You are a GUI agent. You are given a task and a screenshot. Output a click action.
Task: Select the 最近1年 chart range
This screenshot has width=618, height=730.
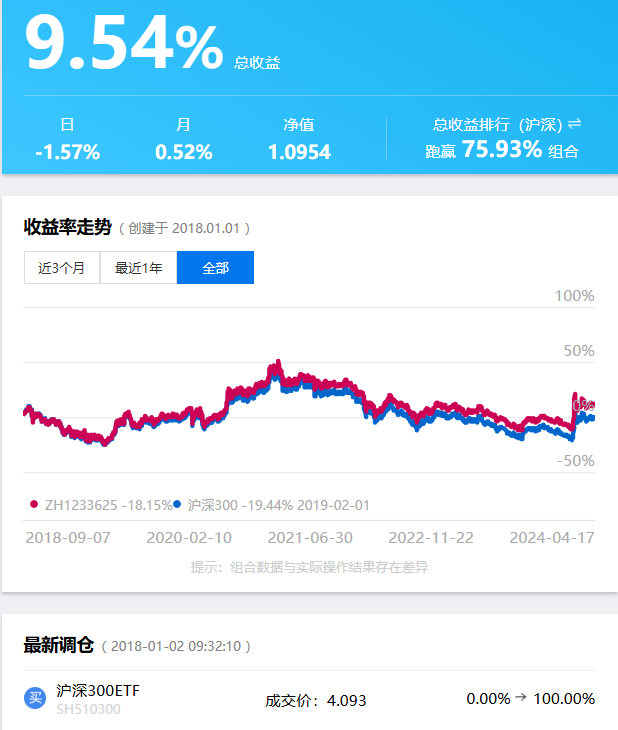(x=139, y=268)
